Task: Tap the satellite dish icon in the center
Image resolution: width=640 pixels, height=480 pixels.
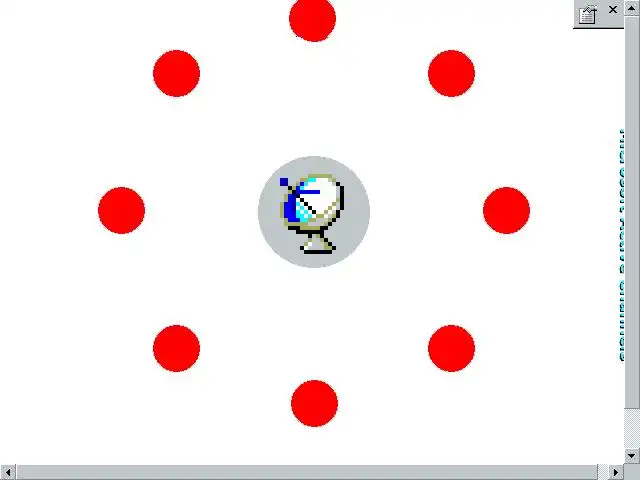Action: [x=314, y=211]
